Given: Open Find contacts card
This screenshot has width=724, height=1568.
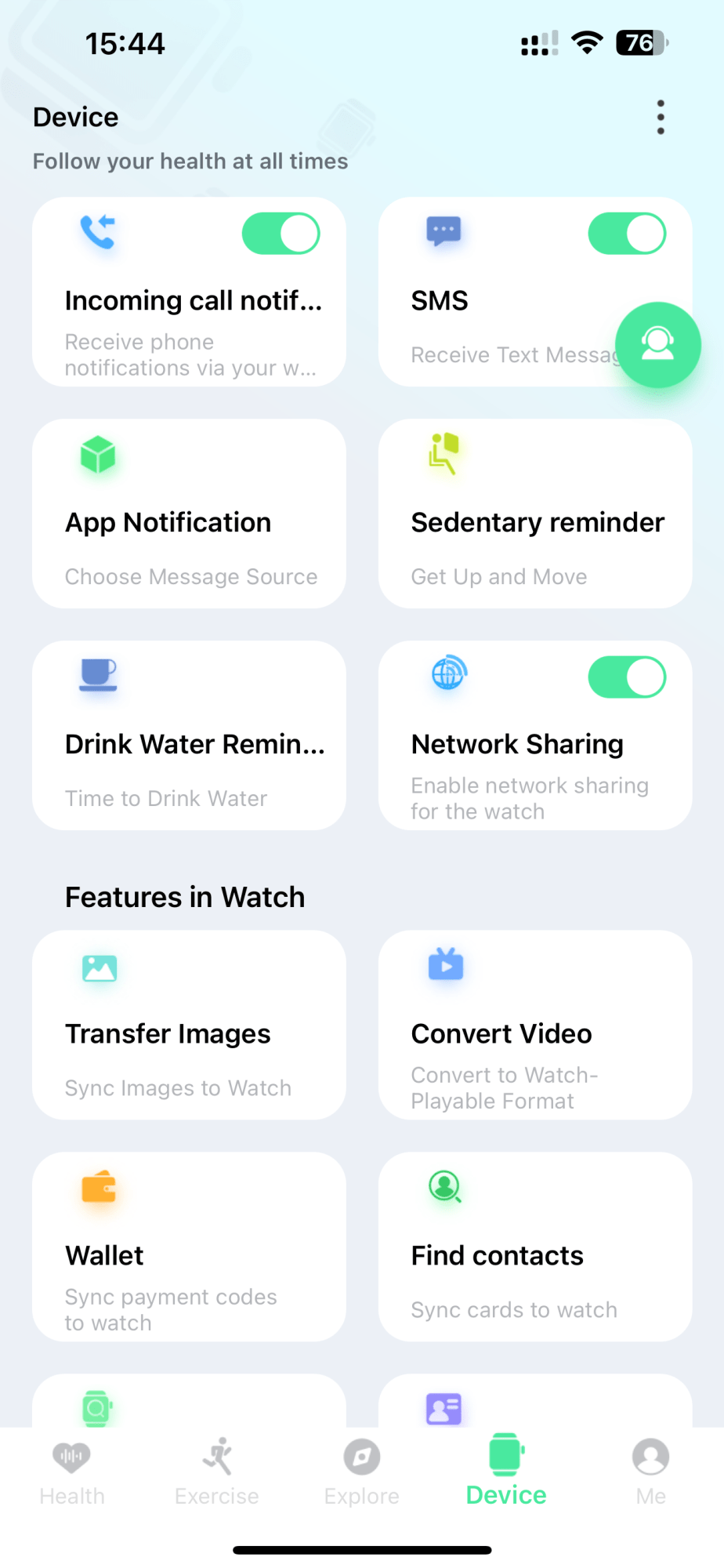Looking at the screenshot, I should click(535, 1247).
